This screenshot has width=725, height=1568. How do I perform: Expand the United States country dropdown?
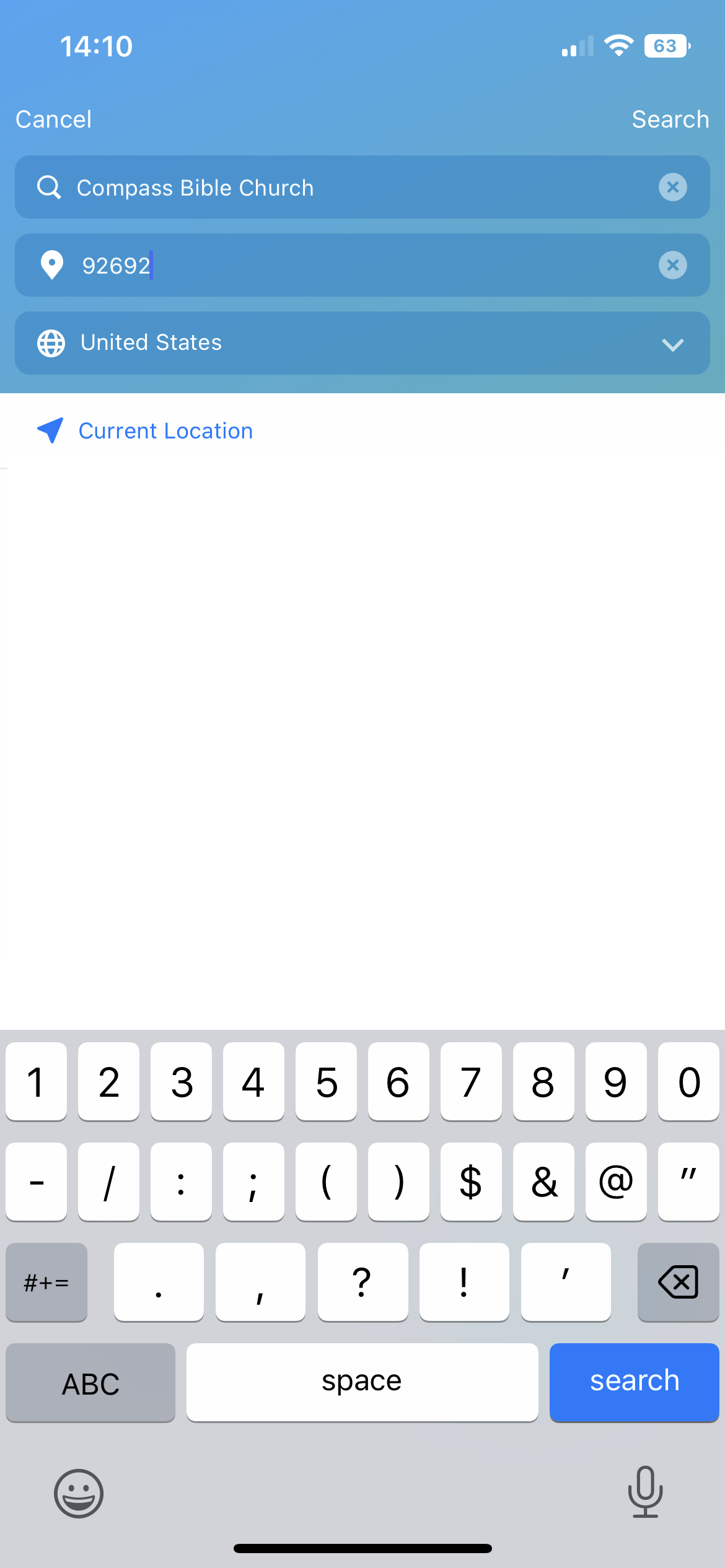click(362, 343)
